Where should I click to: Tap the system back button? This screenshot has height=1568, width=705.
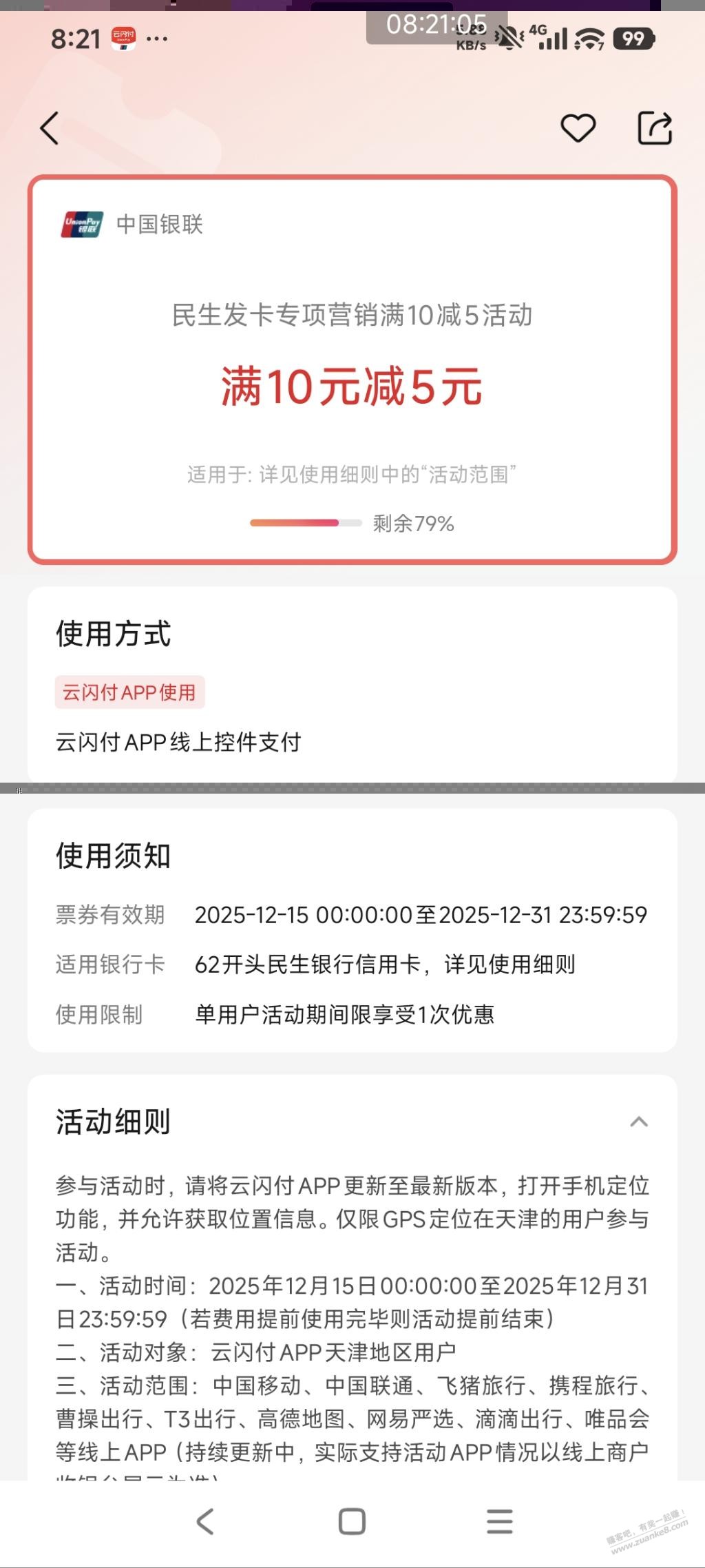(x=205, y=1521)
